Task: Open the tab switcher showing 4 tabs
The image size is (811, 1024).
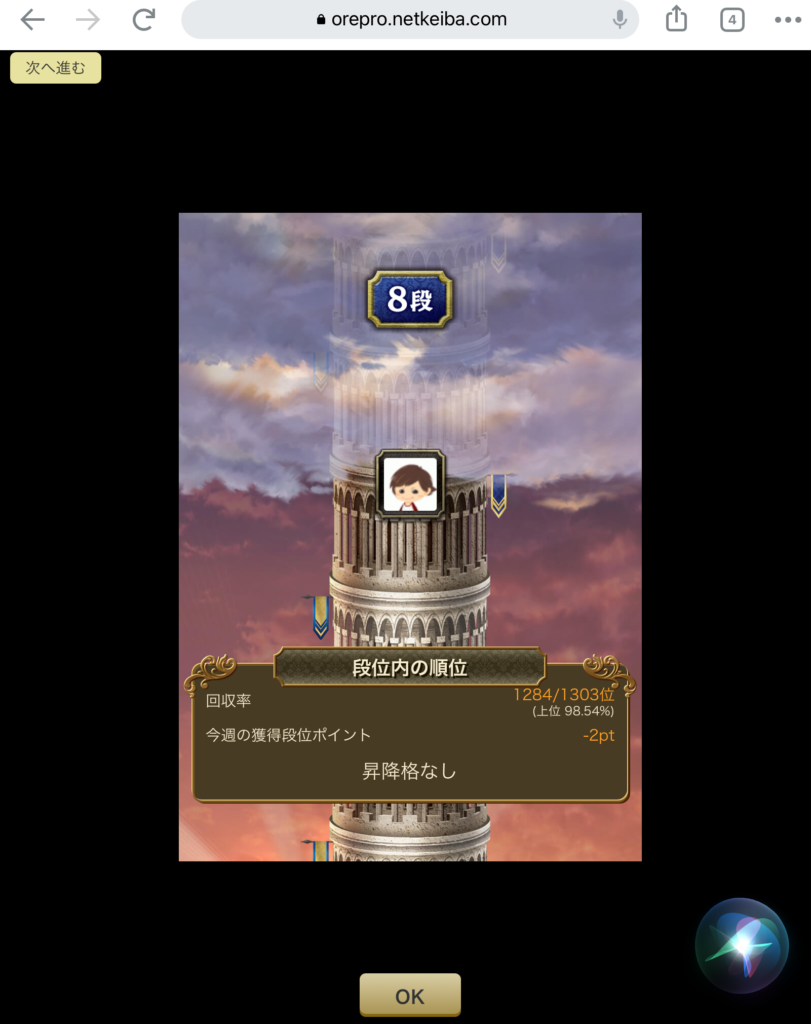Action: point(732,20)
